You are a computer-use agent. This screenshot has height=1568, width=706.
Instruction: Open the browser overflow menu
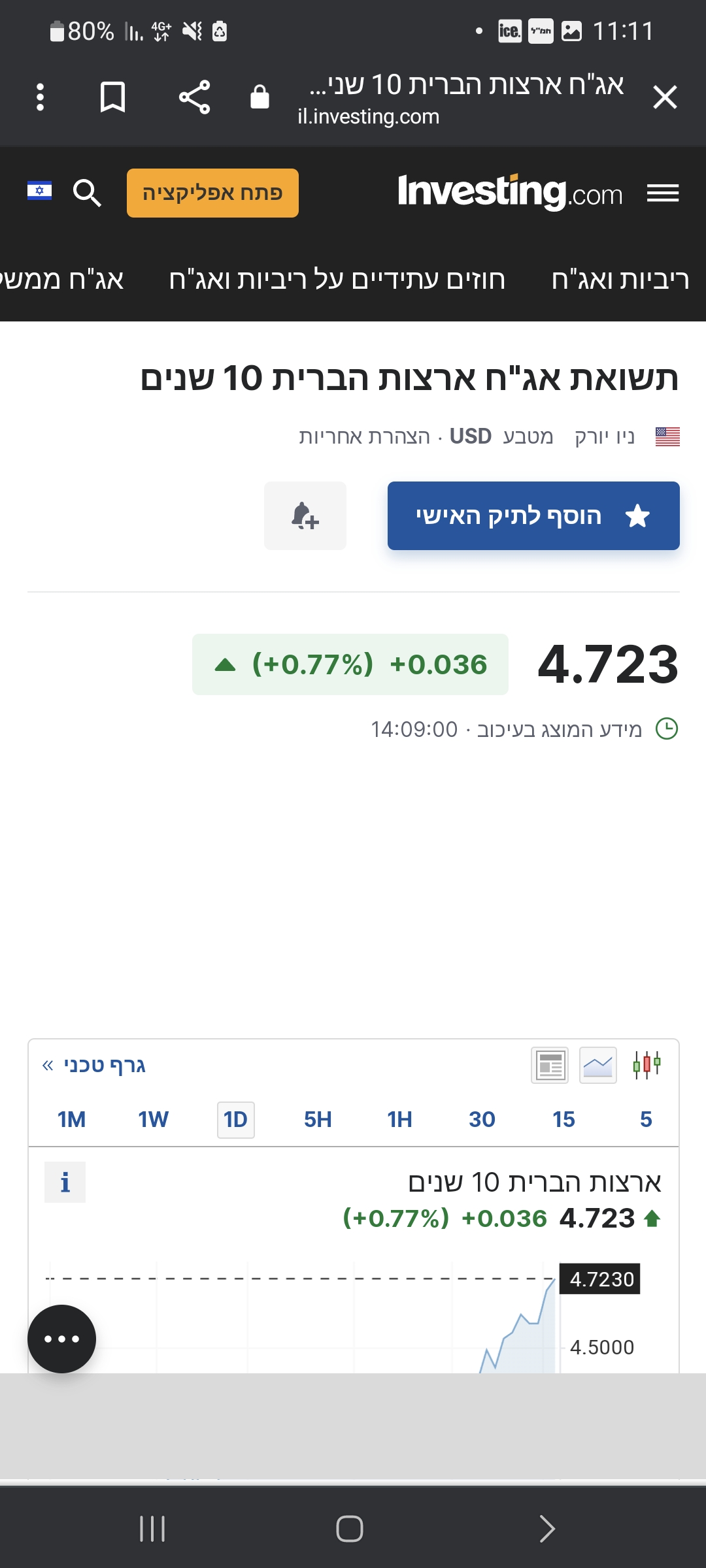click(x=41, y=97)
